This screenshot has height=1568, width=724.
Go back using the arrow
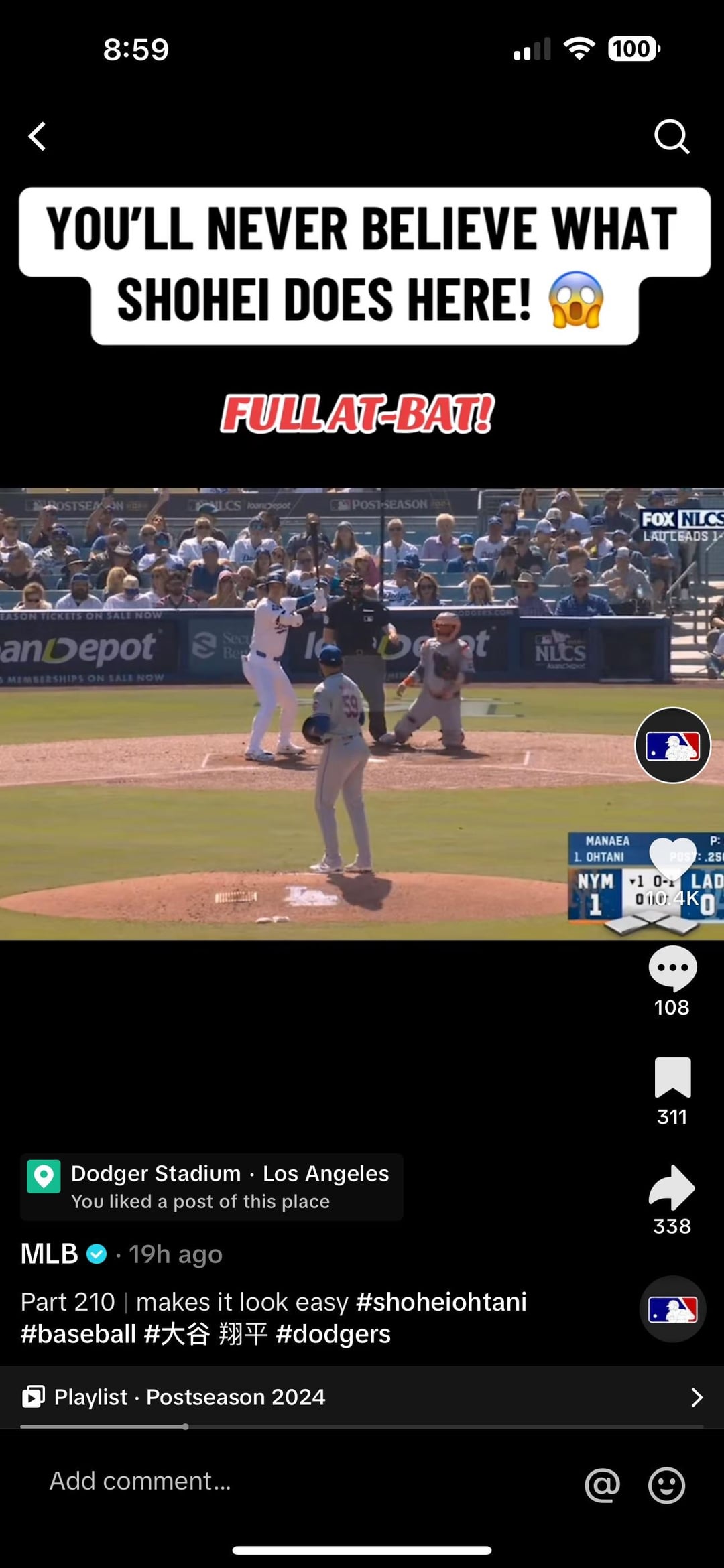tap(38, 137)
